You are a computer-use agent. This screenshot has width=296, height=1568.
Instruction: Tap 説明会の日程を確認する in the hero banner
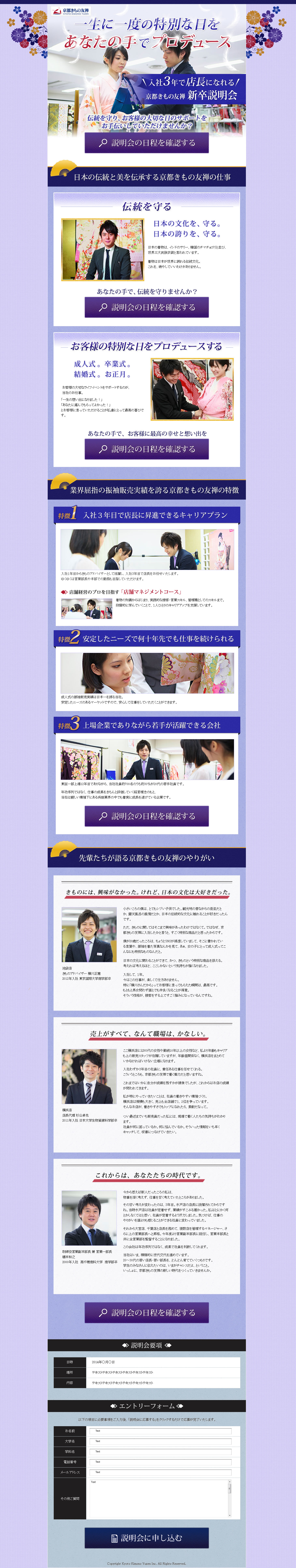[147, 142]
